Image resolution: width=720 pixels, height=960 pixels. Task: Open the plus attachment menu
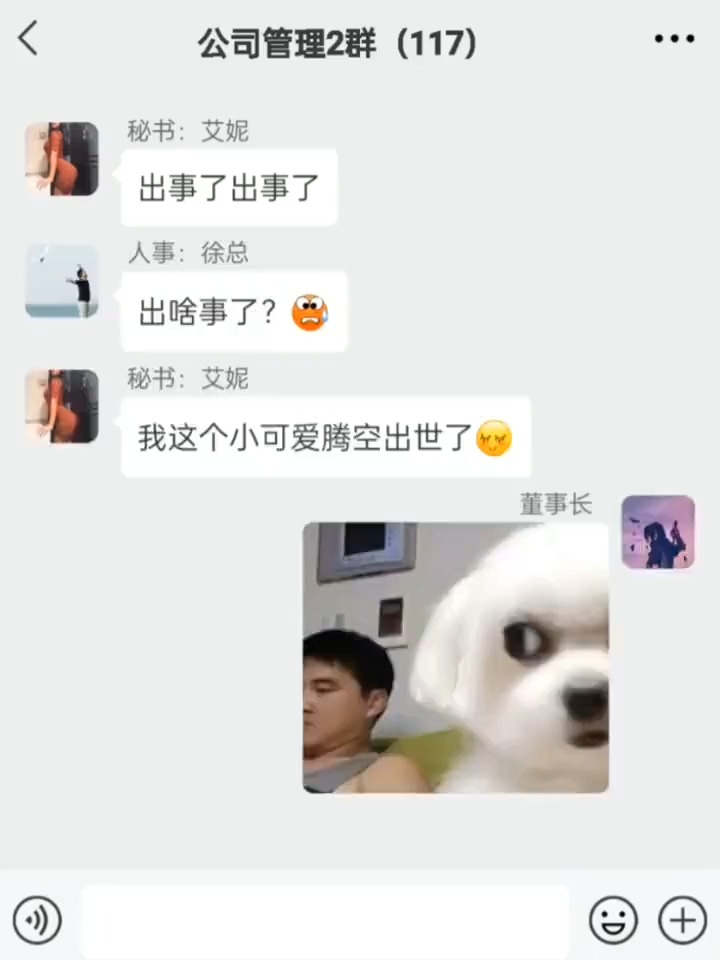point(682,918)
